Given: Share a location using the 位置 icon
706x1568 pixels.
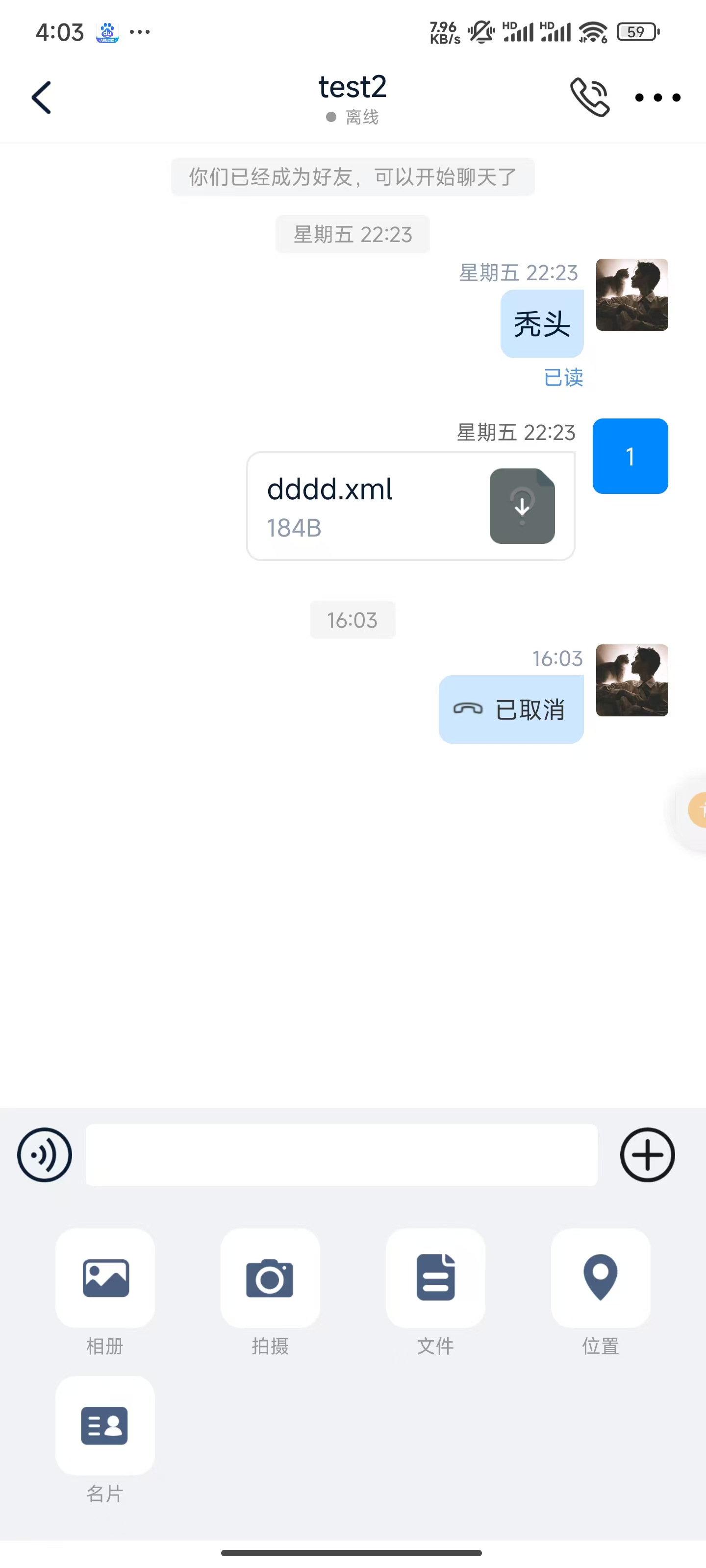Looking at the screenshot, I should (600, 1278).
